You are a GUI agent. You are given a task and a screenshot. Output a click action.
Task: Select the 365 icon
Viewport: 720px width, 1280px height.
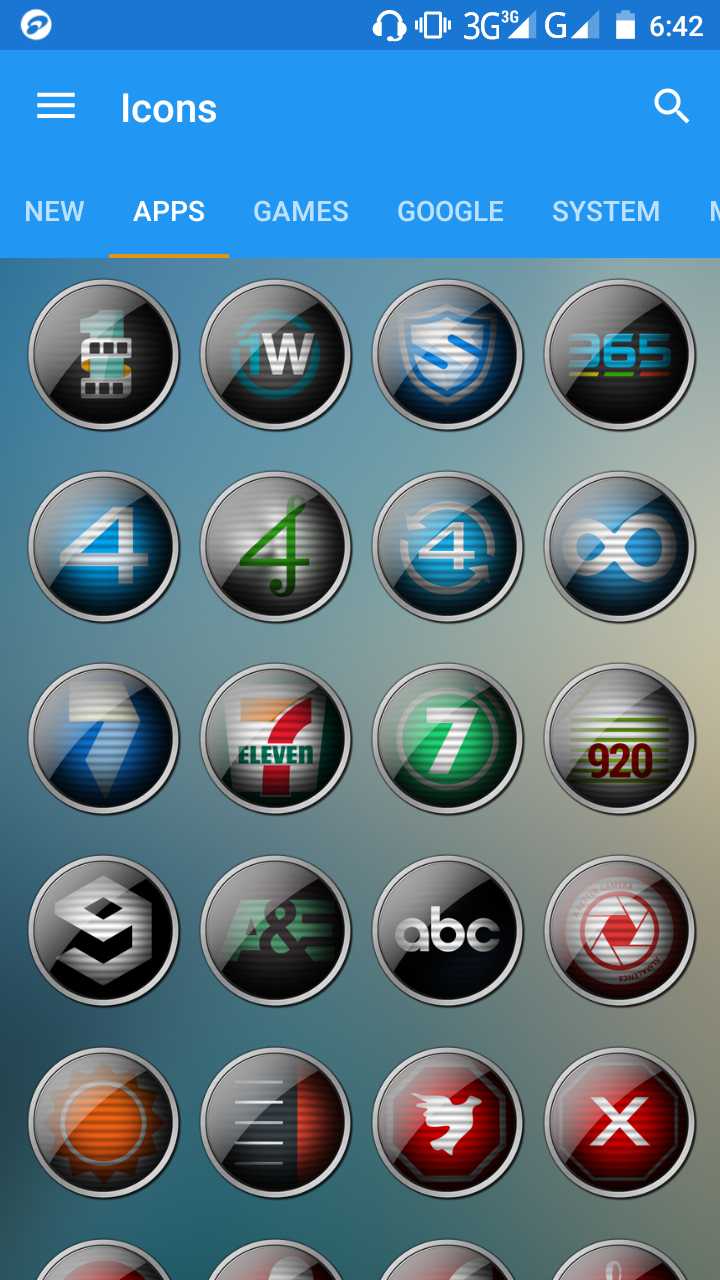point(619,354)
